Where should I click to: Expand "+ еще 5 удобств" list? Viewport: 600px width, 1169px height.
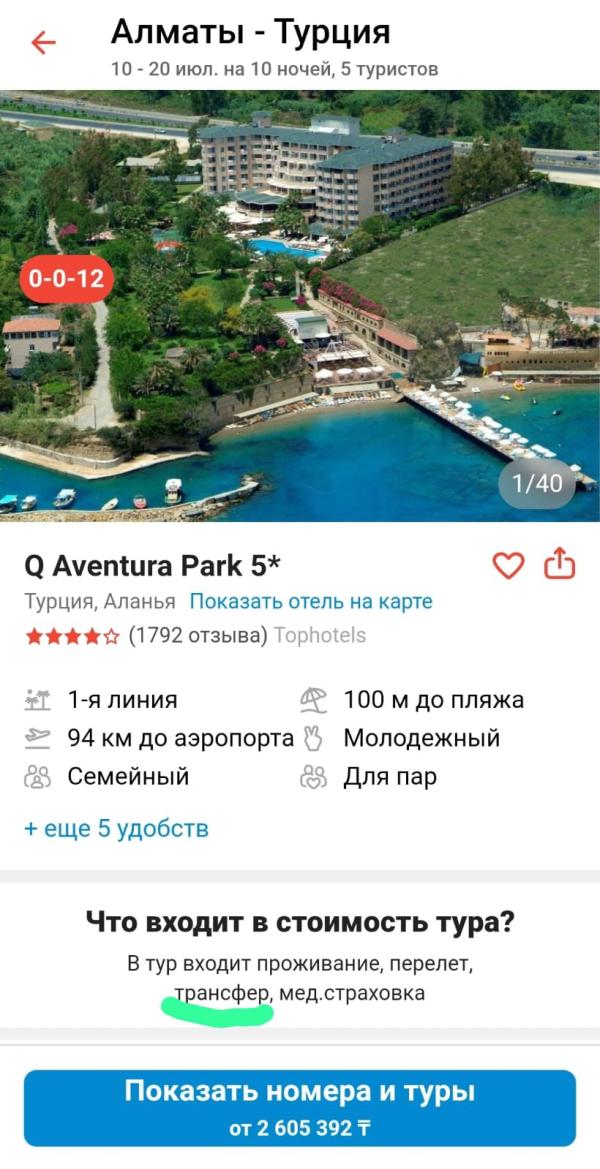point(116,828)
